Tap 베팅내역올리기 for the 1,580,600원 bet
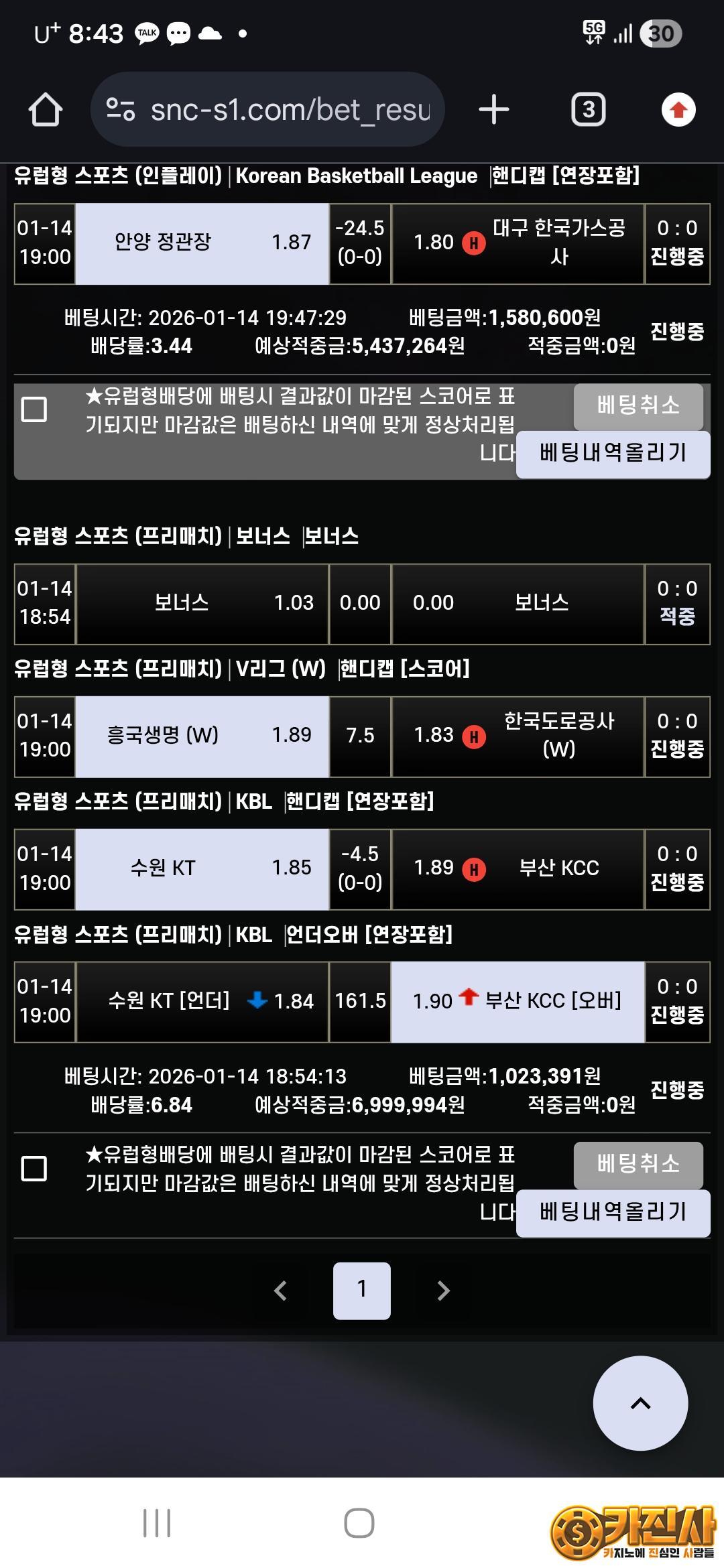This screenshot has height=1568, width=724. pyautogui.click(x=613, y=454)
